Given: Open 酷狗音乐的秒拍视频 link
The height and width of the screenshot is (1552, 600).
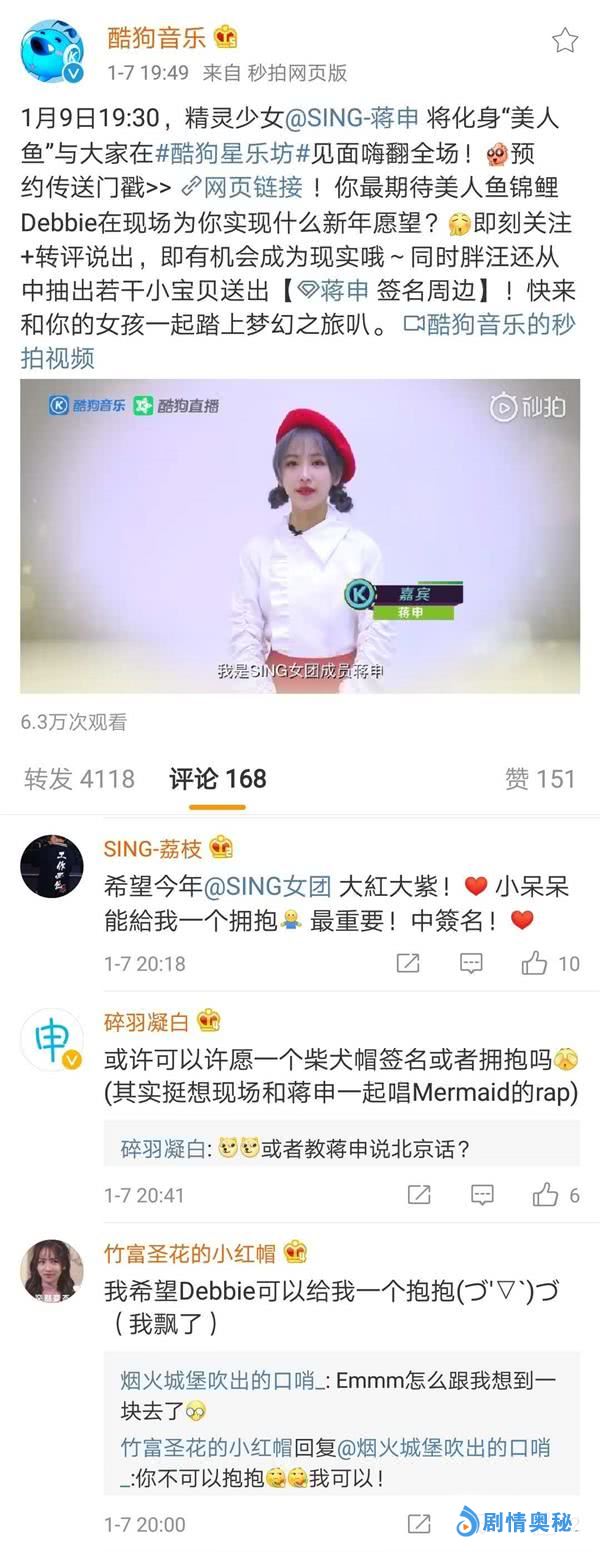Looking at the screenshot, I should pos(489,325).
